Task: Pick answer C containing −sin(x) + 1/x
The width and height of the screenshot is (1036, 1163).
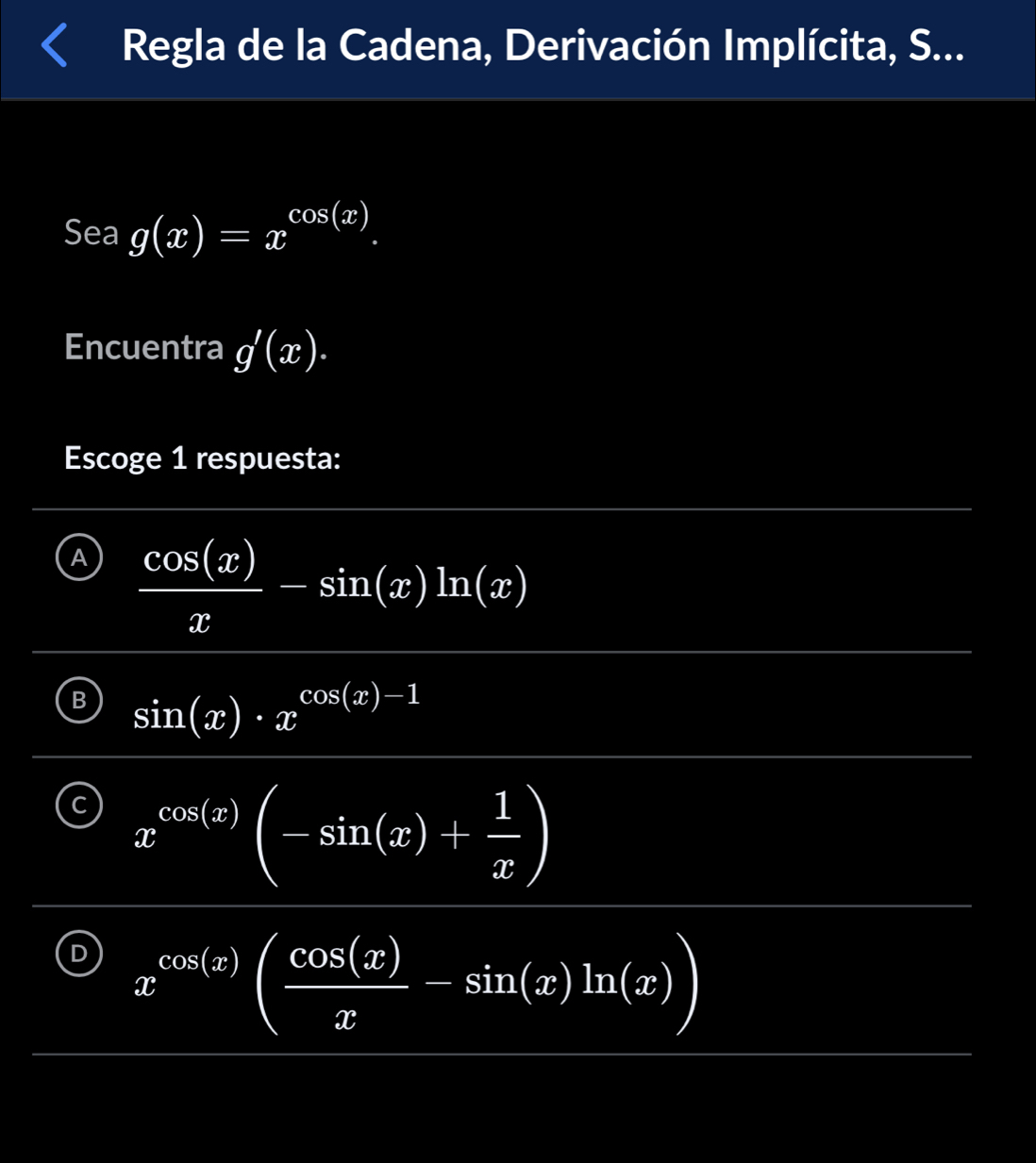Action: tap(79, 805)
